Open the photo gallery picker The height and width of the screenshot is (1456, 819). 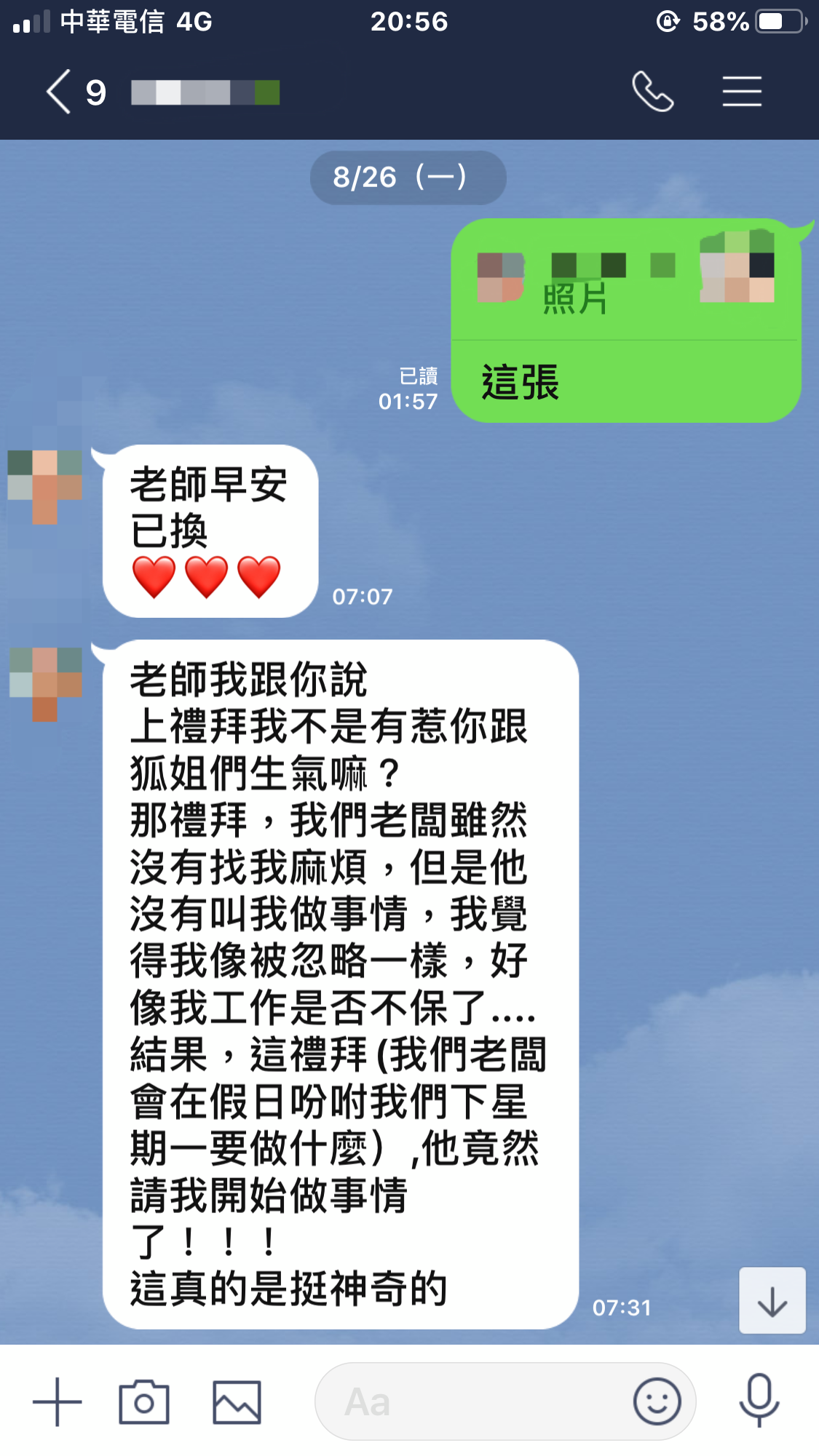click(x=237, y=1401)
